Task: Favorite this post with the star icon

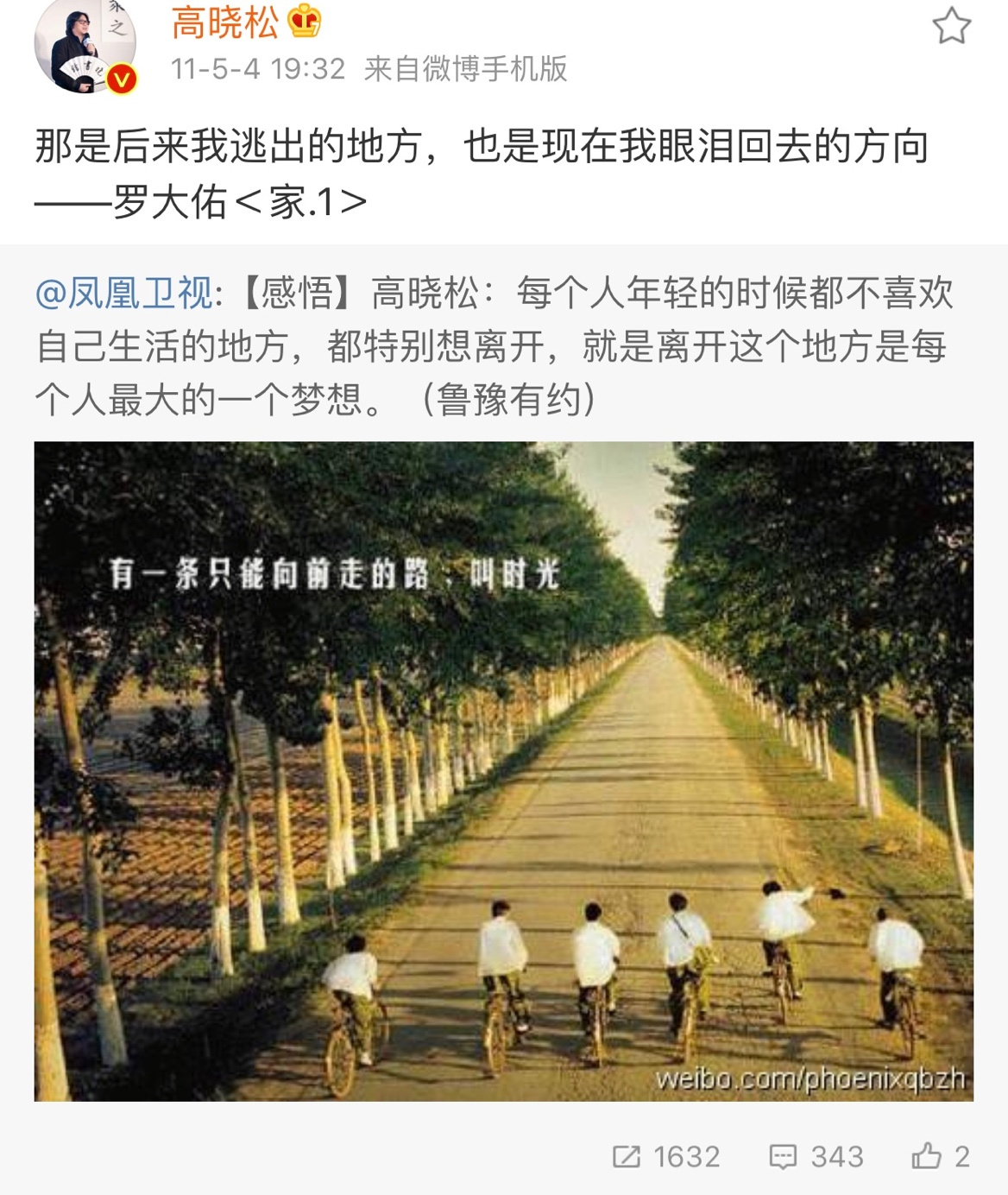Action: coord(951,26)
